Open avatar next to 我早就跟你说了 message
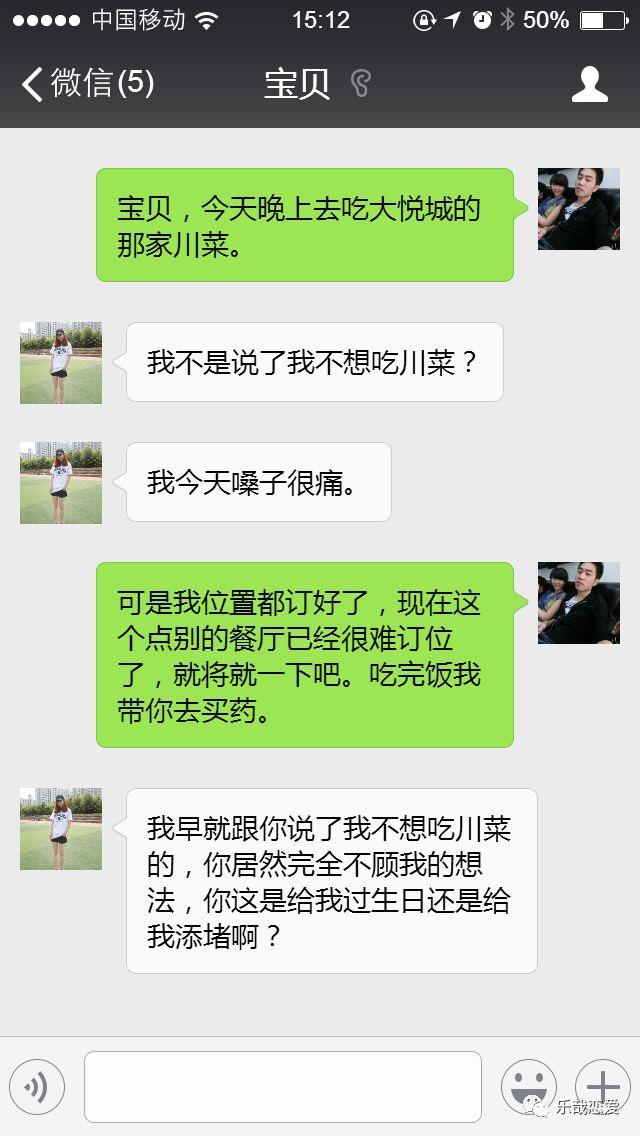This screenshot has width=640, height=1136. coord(61,829)
